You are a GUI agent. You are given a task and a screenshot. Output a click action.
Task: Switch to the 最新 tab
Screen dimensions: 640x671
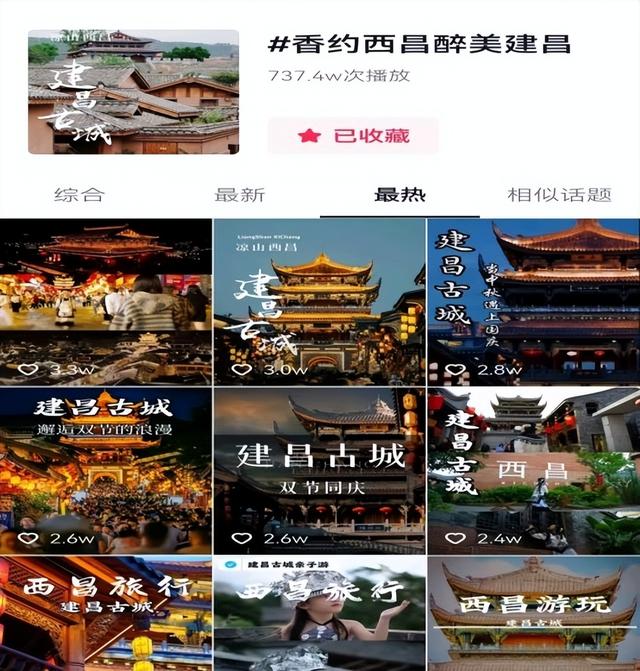[x=240, y=194]
